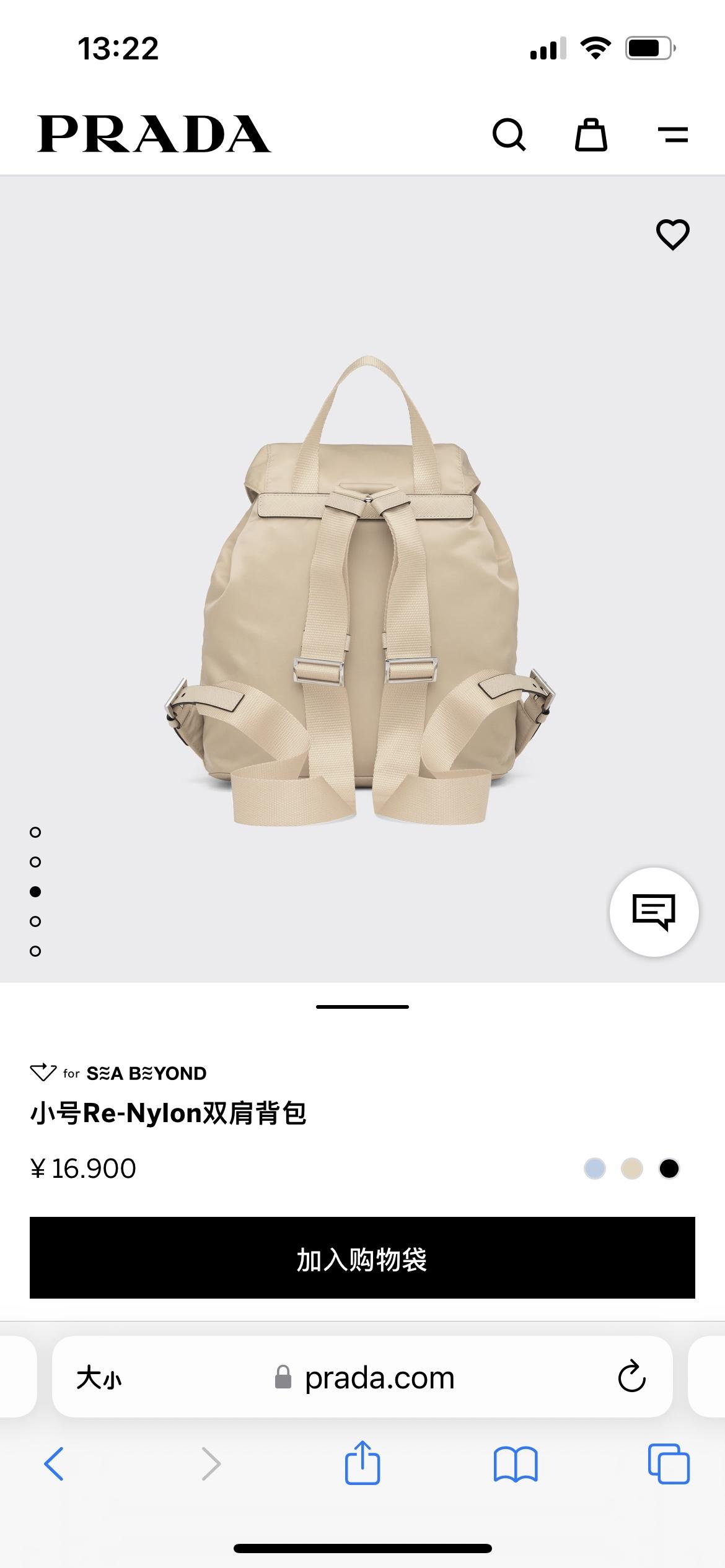
Task: Select the black color swatch
Action: (x=669, y=1169)
